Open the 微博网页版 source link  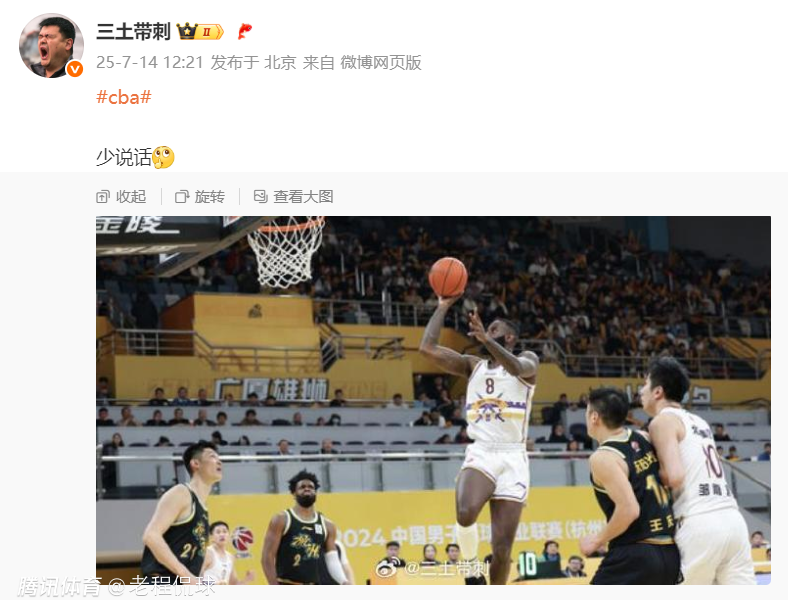[381, 62]
